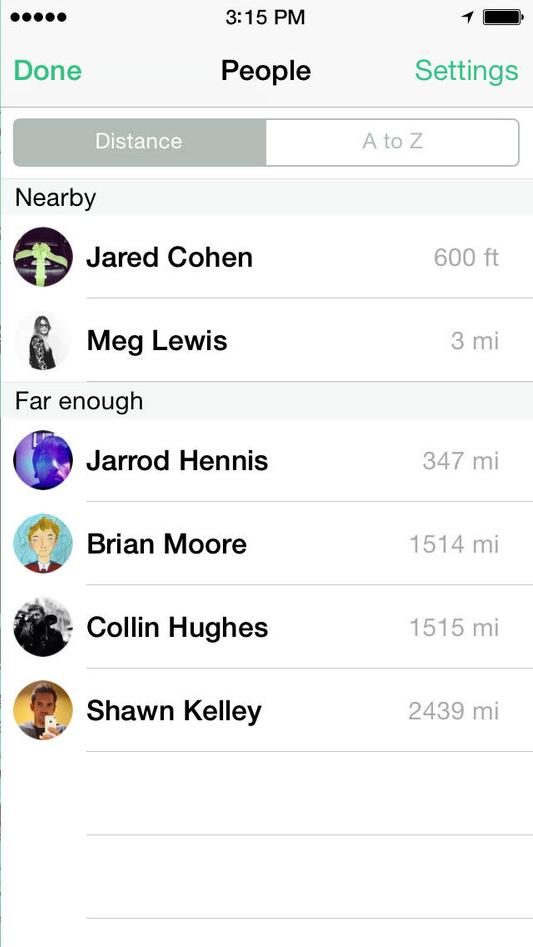Image resolution: width=533 pixels, height=947 pixels.
Task: Tap Done to close People
Action: click(48, 71)
